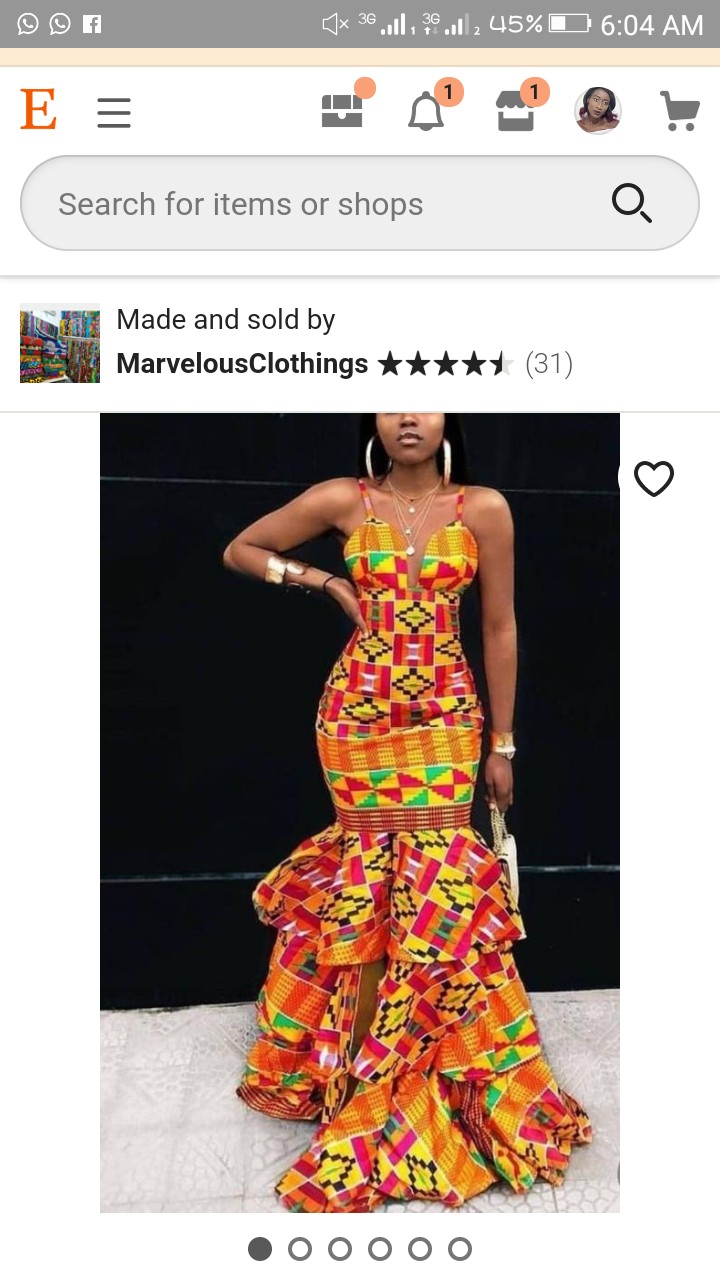Open the shop thumbnail picture
This screenshot has width=720, height=1280.
click(x=59, y=343)
